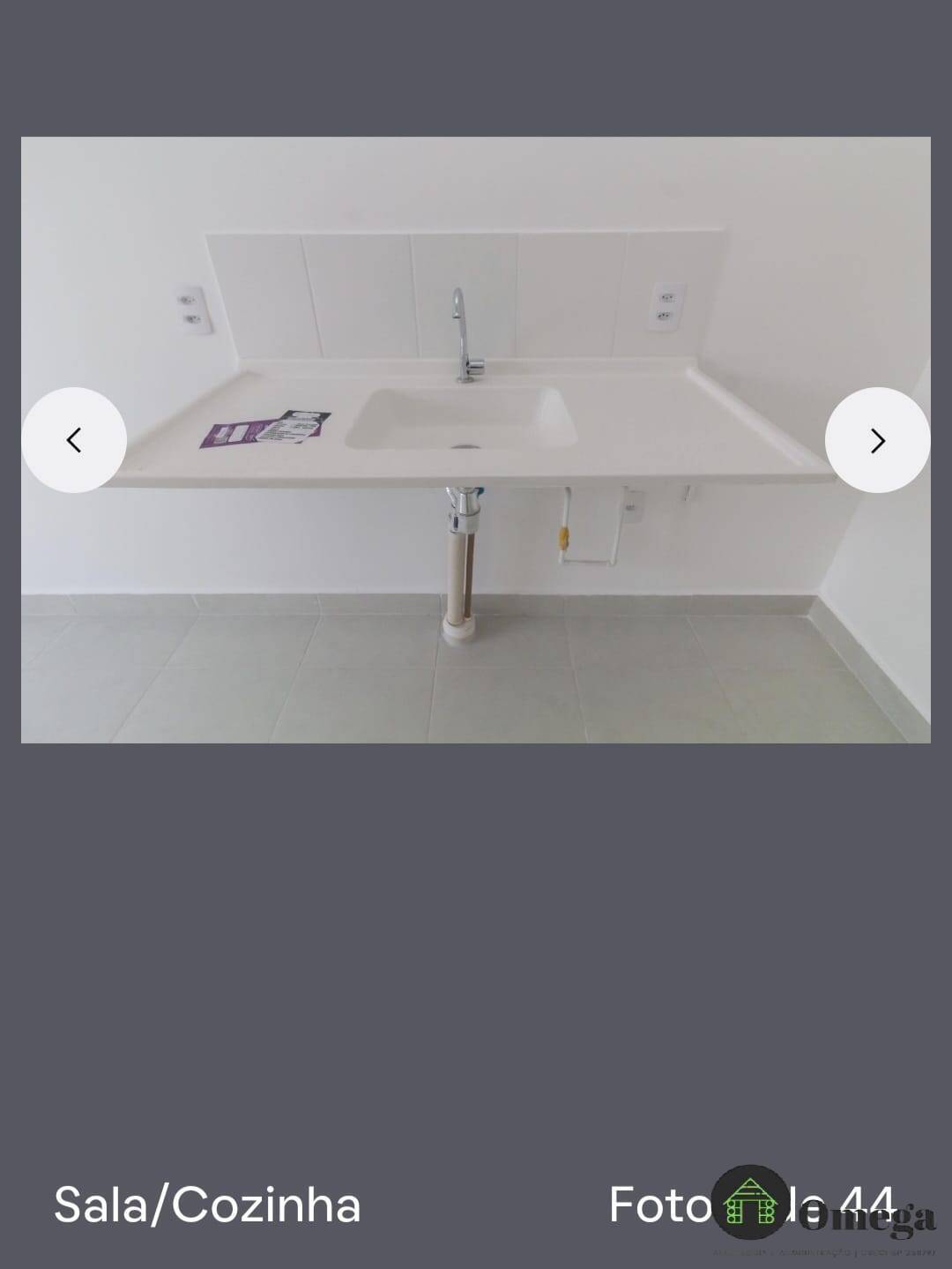Open the kitchen sink photo
This screenshot has width=952, height=1269.
(x=476, y=439)
